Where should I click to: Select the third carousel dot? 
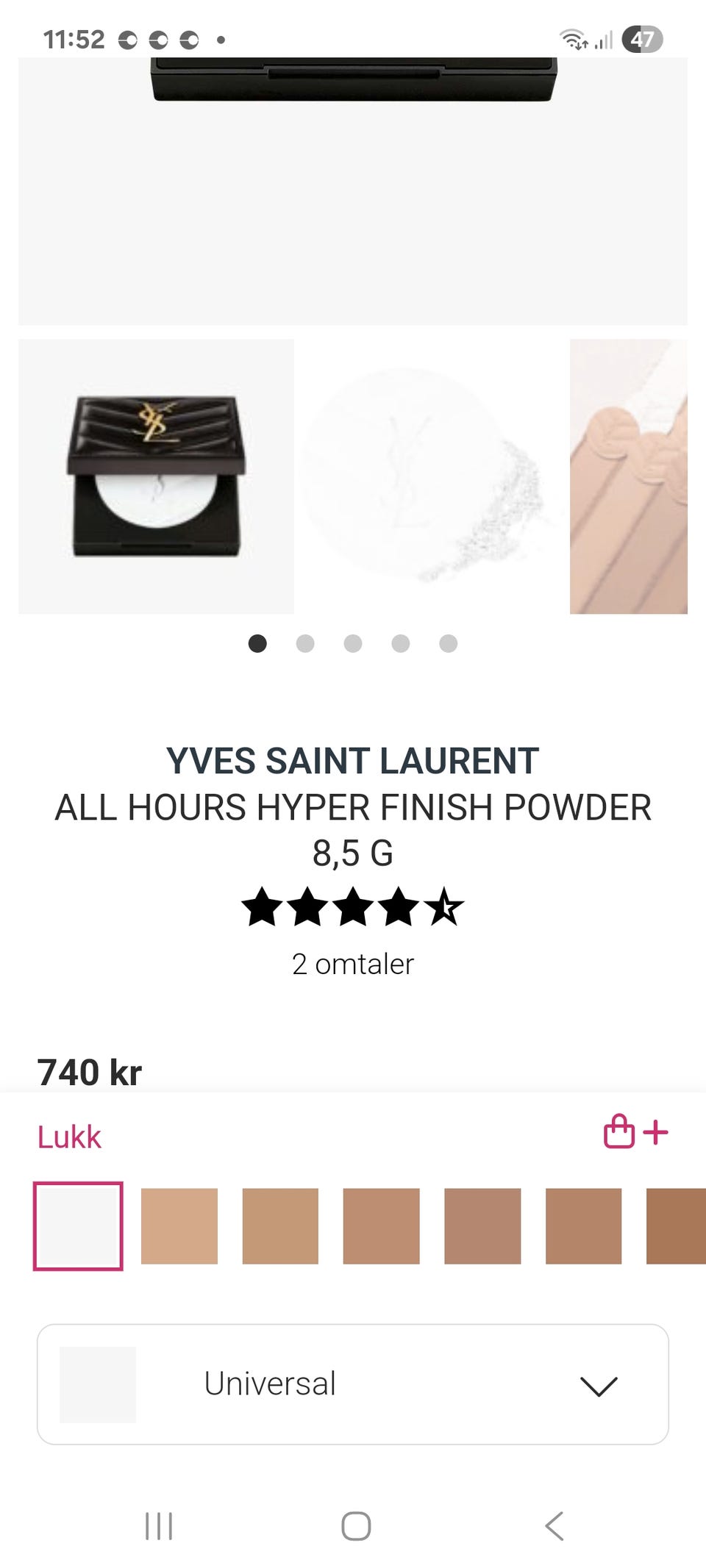pos(354,643)
